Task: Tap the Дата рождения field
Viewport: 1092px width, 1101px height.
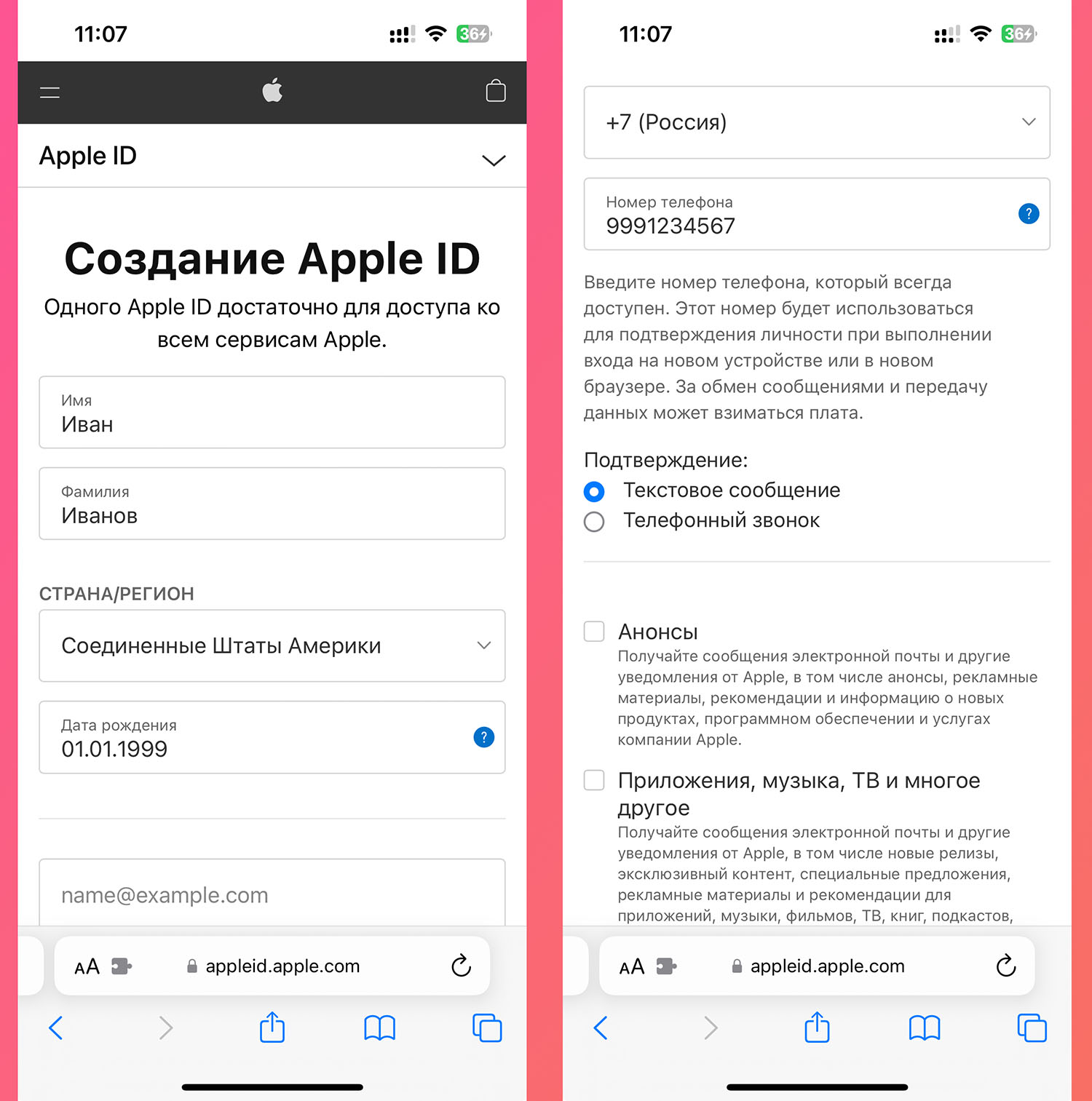Action: (248, 737)
